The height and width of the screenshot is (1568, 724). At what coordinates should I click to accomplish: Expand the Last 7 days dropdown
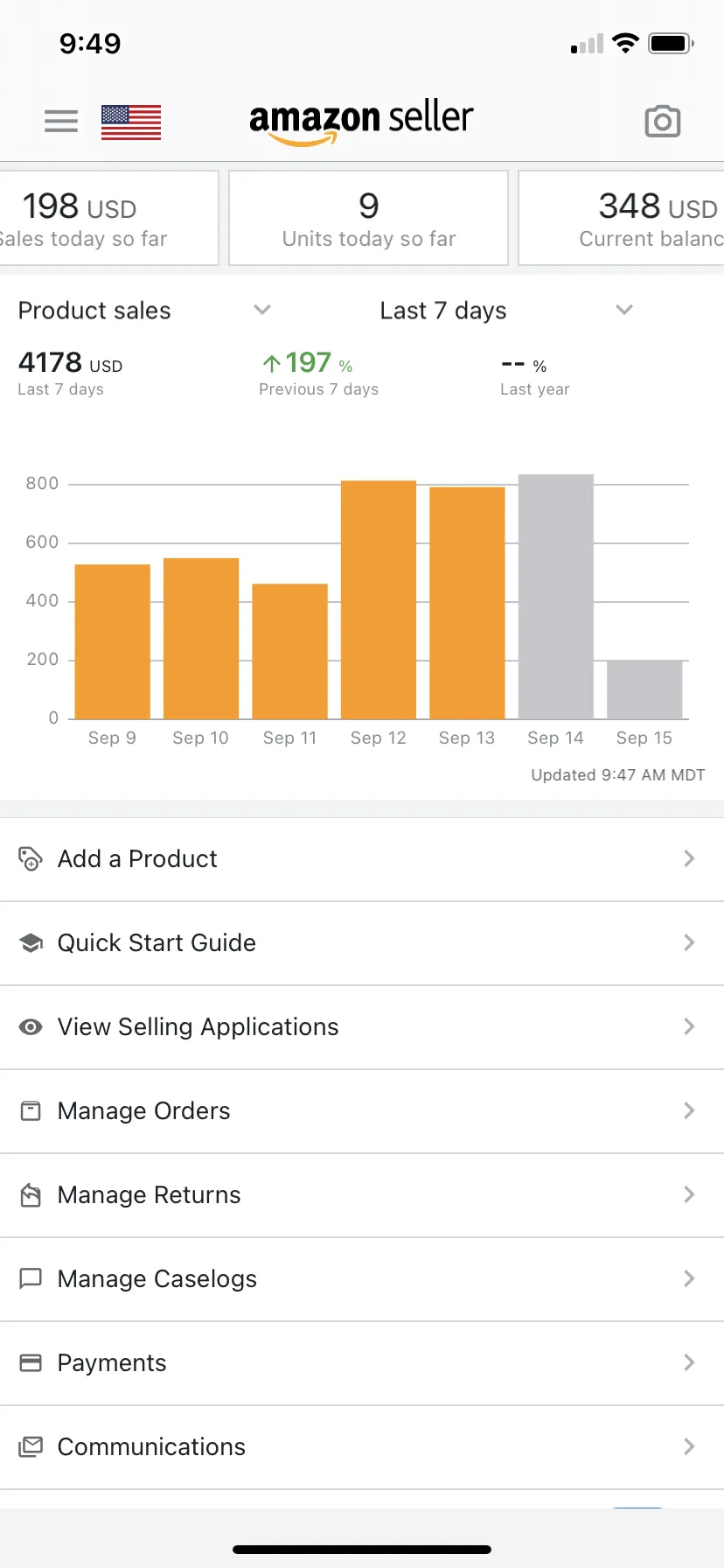tap(505, 311)
